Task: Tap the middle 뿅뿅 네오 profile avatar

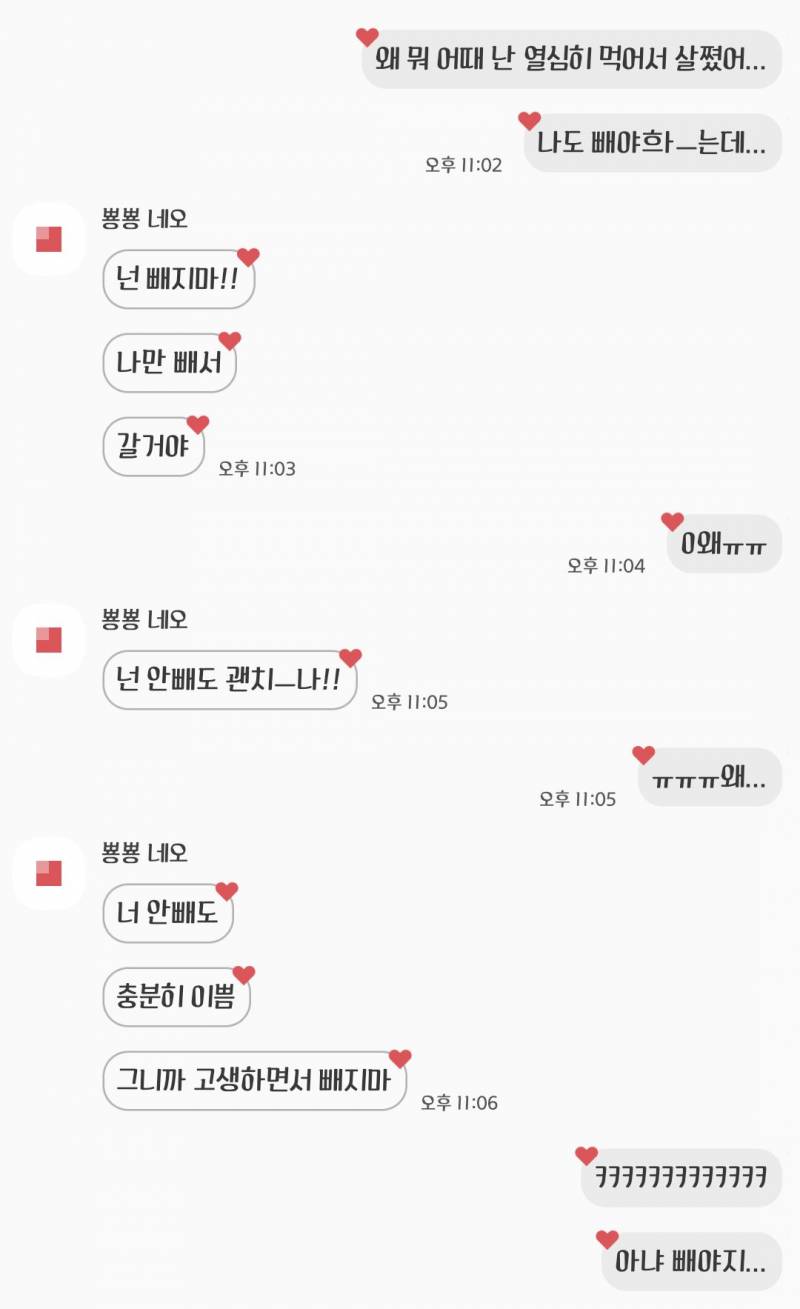Action: click(x=47, y=640)
